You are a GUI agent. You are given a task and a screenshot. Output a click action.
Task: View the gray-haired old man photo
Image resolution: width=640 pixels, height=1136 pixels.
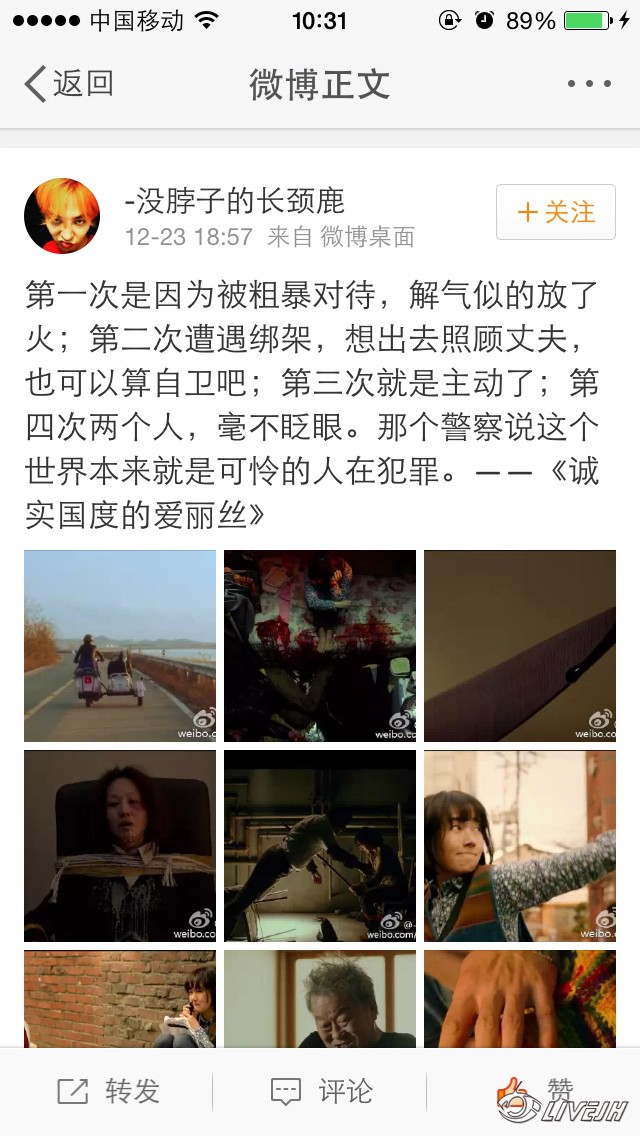point(320,998)
